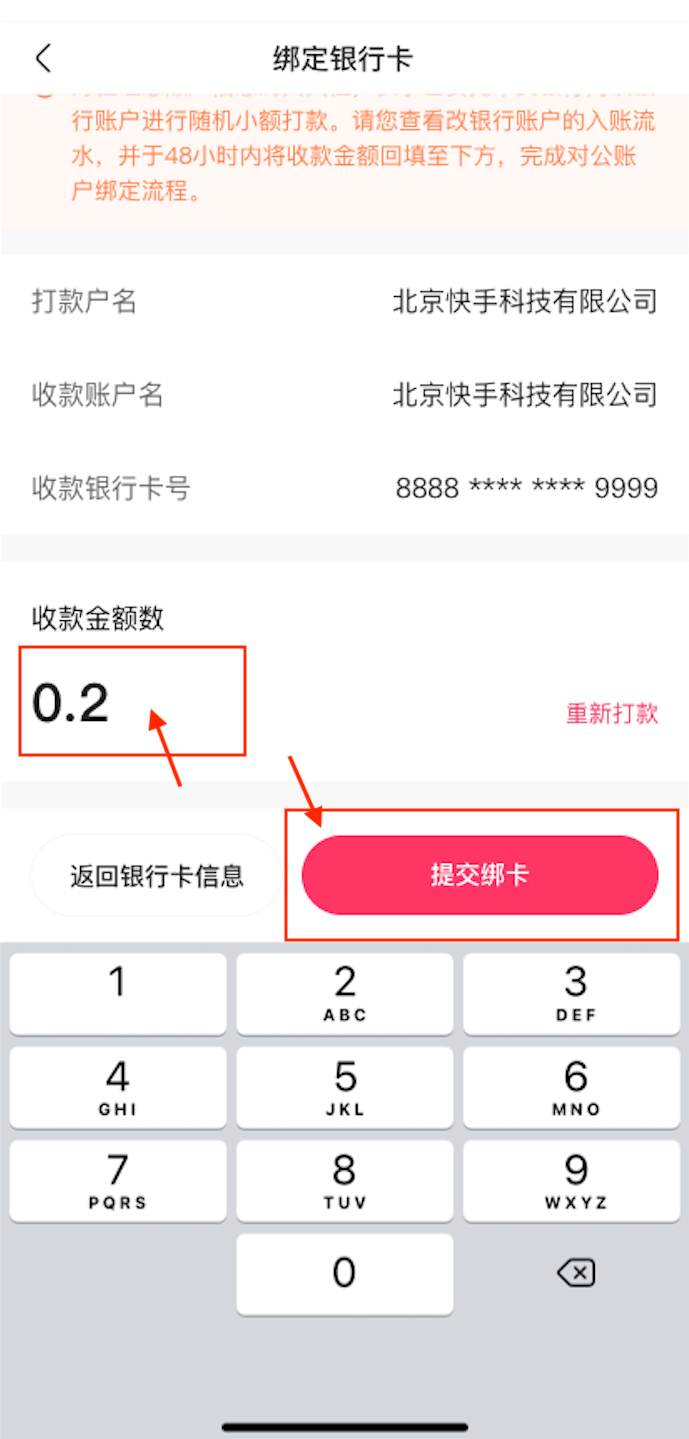Submit with the 提交绑卡 button
The width and height of the screenshot is (689, 1439).
(480, 876)
